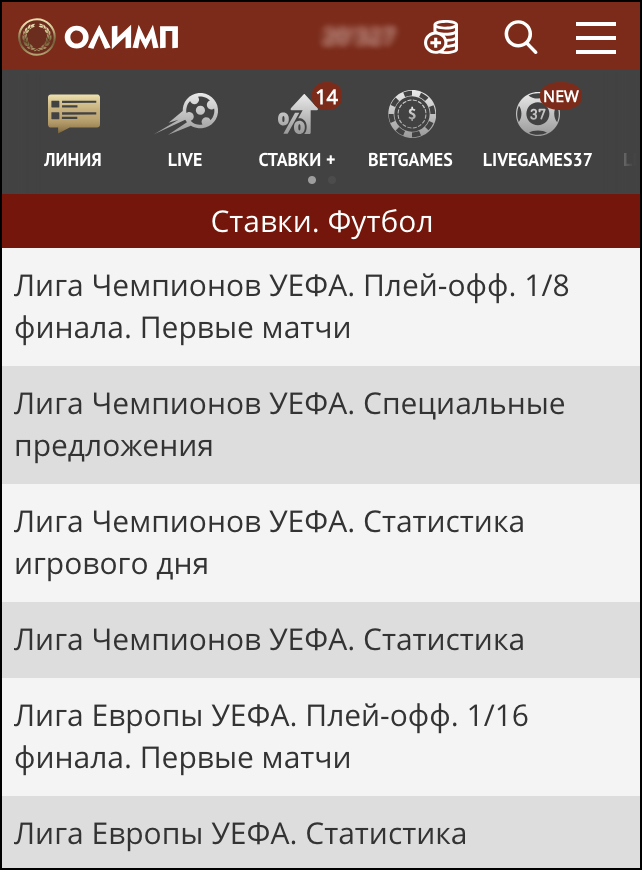Viewport: 642px width, 870px height.
Task: Open Лига Европы УЕФА. Плей-офф. 1/16 финала
Action: tap(321, 737)
